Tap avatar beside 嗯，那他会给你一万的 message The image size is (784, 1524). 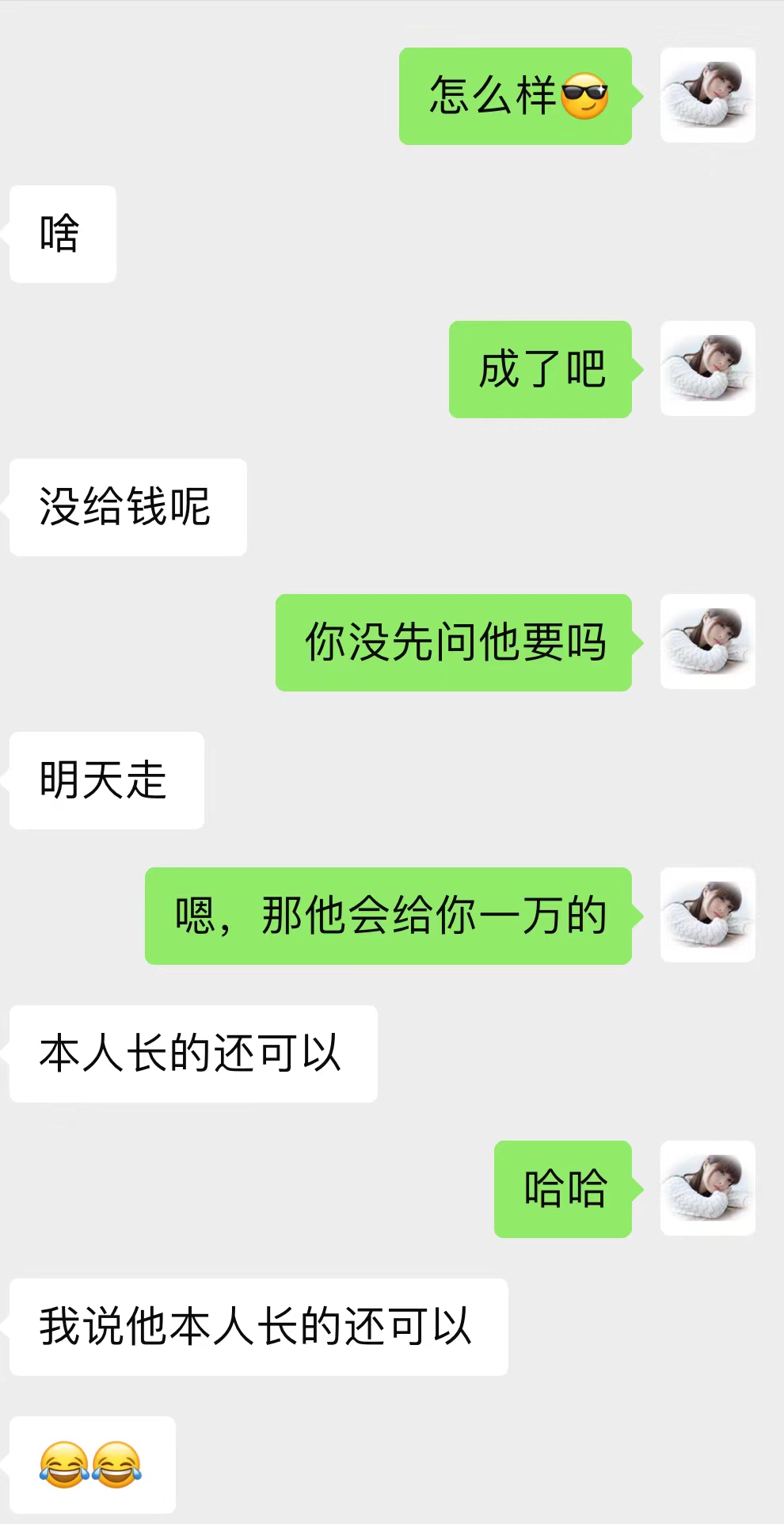pyautogui.click(x=707, y=916)
